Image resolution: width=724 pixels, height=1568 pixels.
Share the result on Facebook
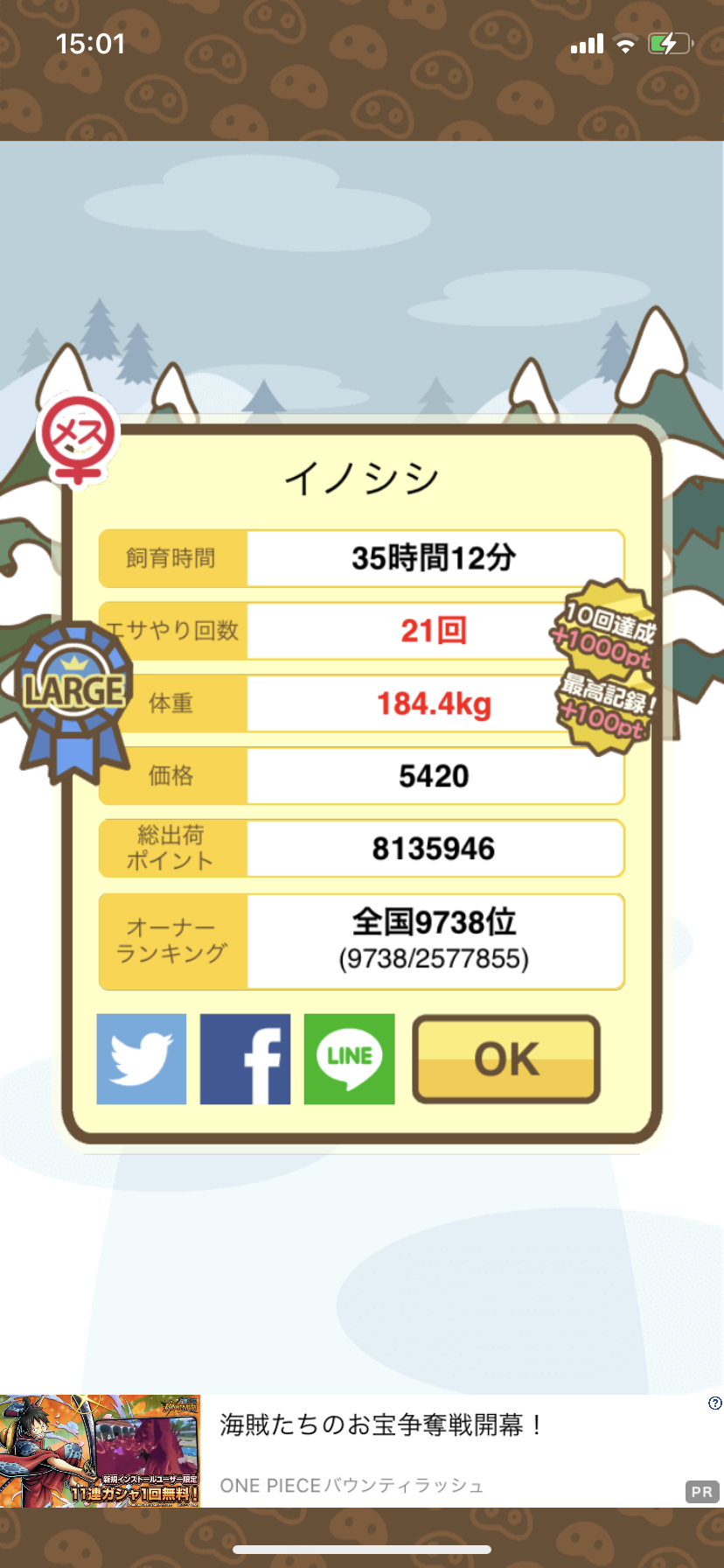[x=245, y=1059]
